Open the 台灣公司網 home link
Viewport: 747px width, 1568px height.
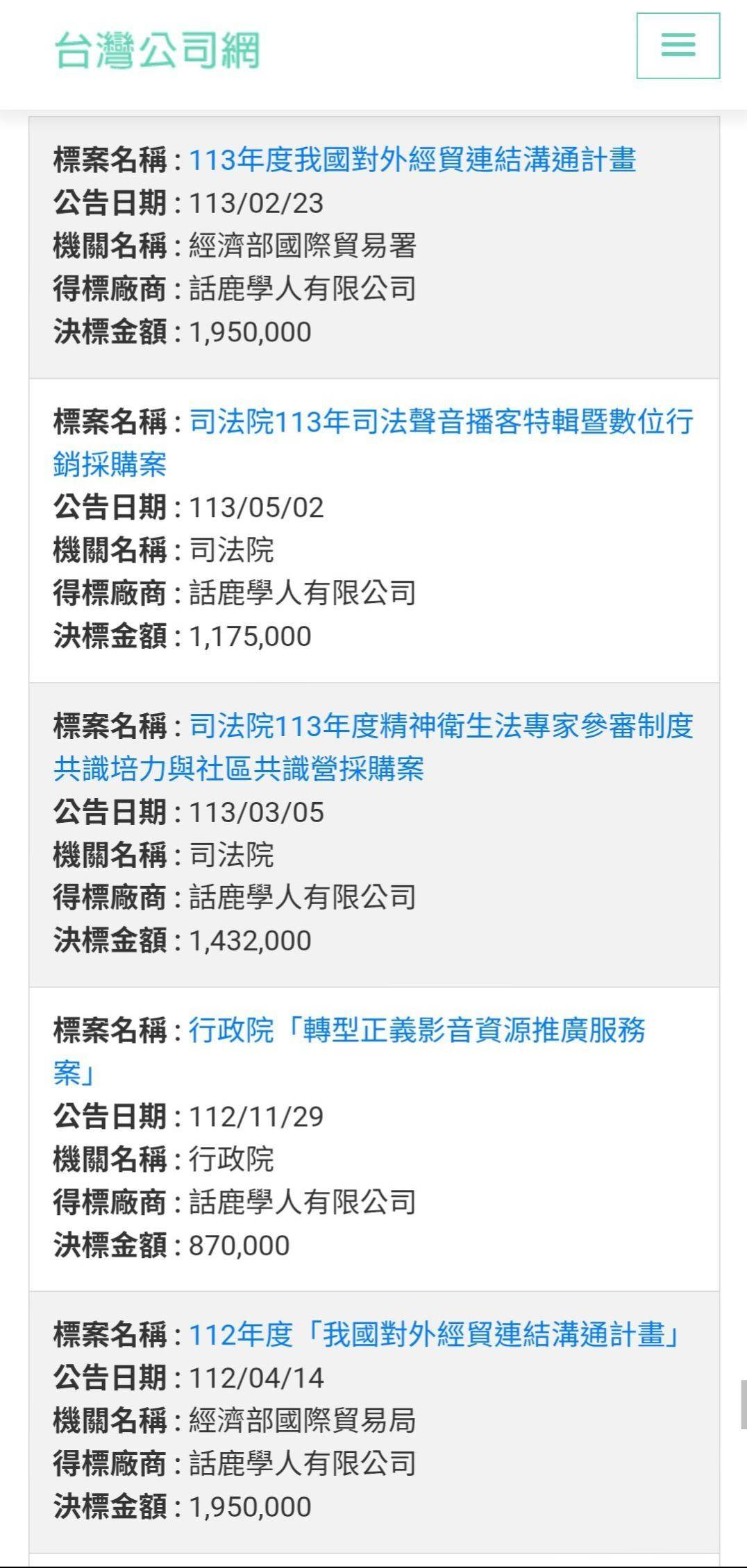[157, 50]
